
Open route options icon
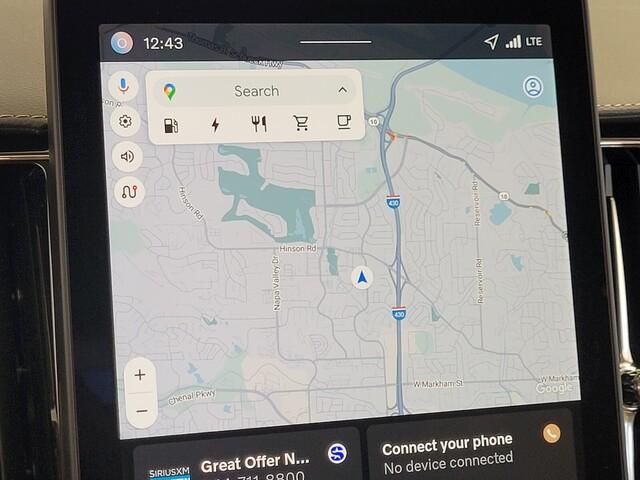[128, 191]
